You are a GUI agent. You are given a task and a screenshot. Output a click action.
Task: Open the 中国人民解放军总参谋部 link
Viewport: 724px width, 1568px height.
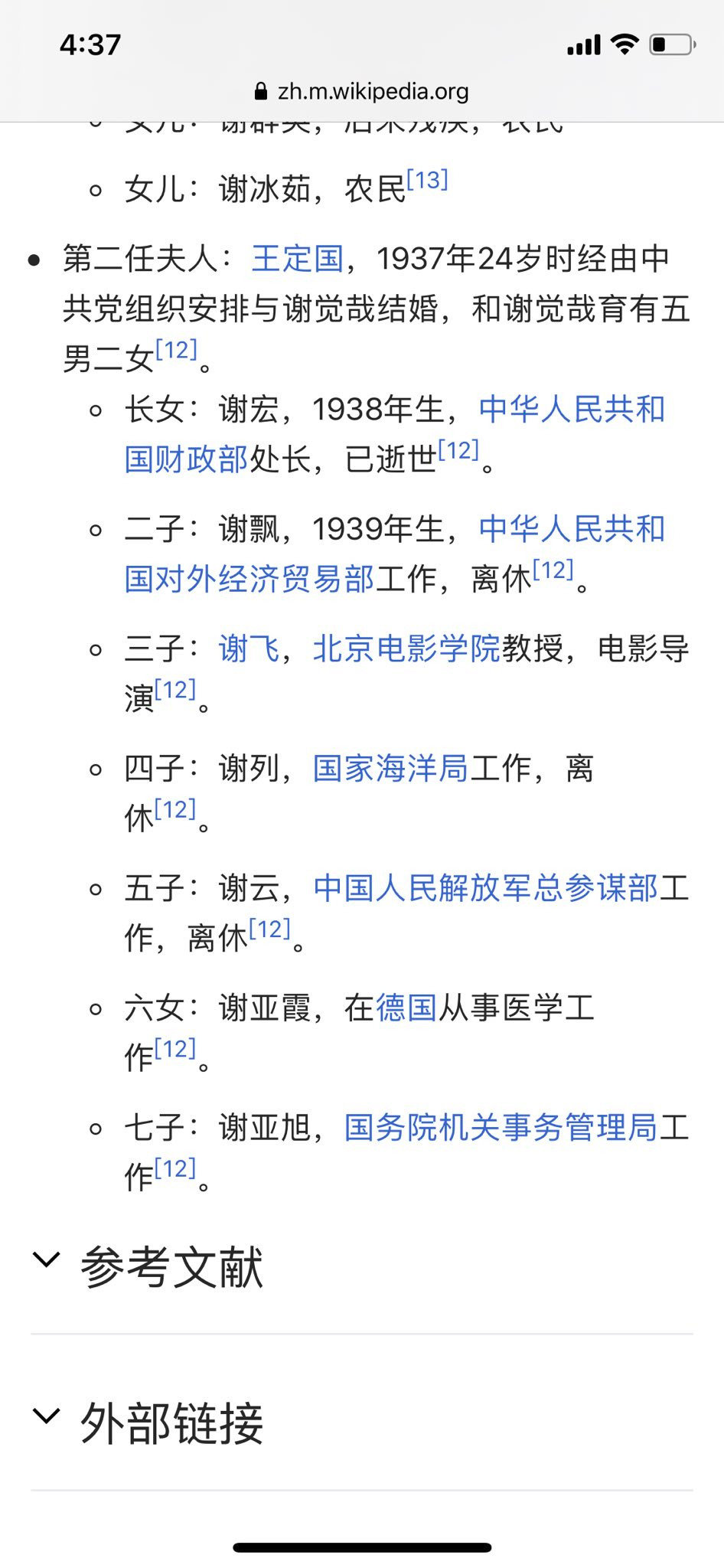485,888
